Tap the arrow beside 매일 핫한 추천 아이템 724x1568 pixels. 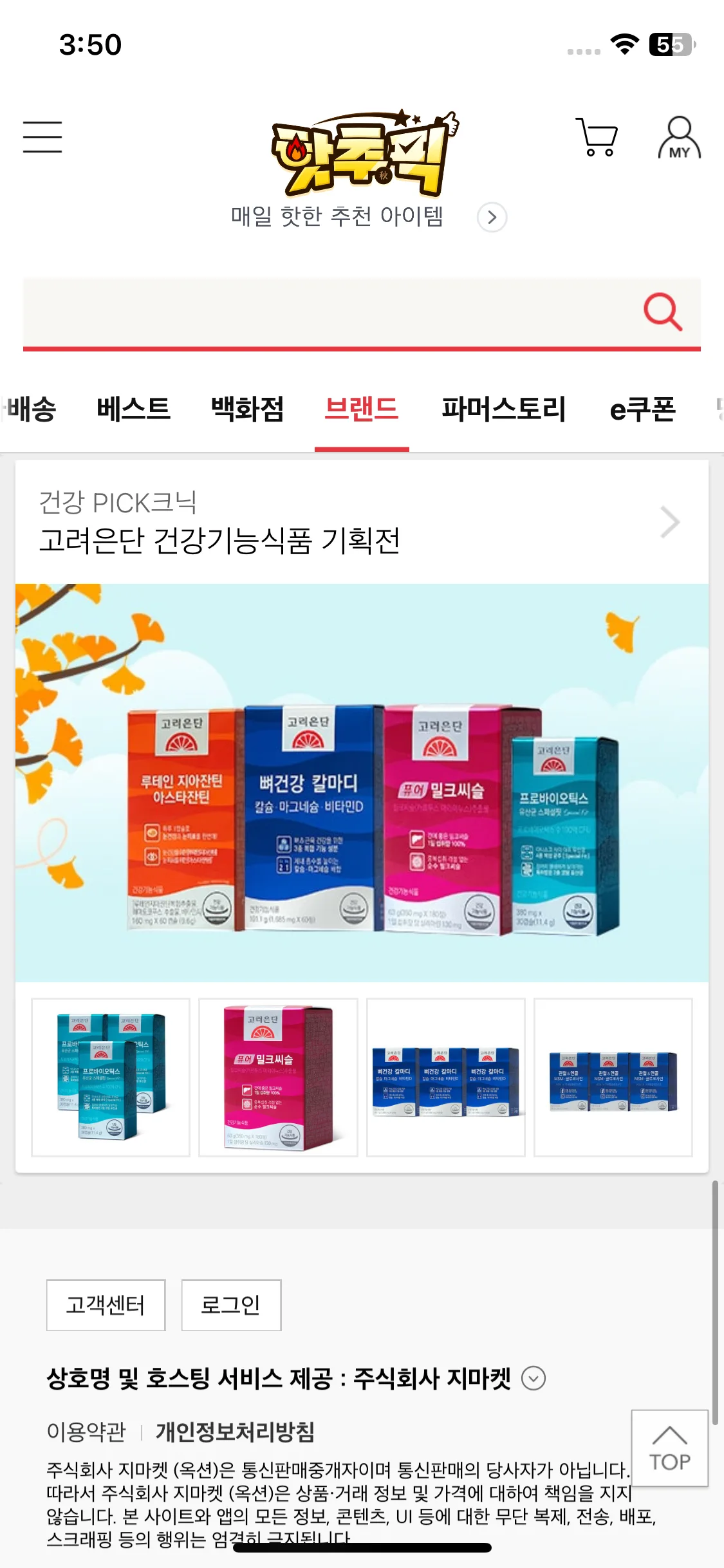pos(492,218)
